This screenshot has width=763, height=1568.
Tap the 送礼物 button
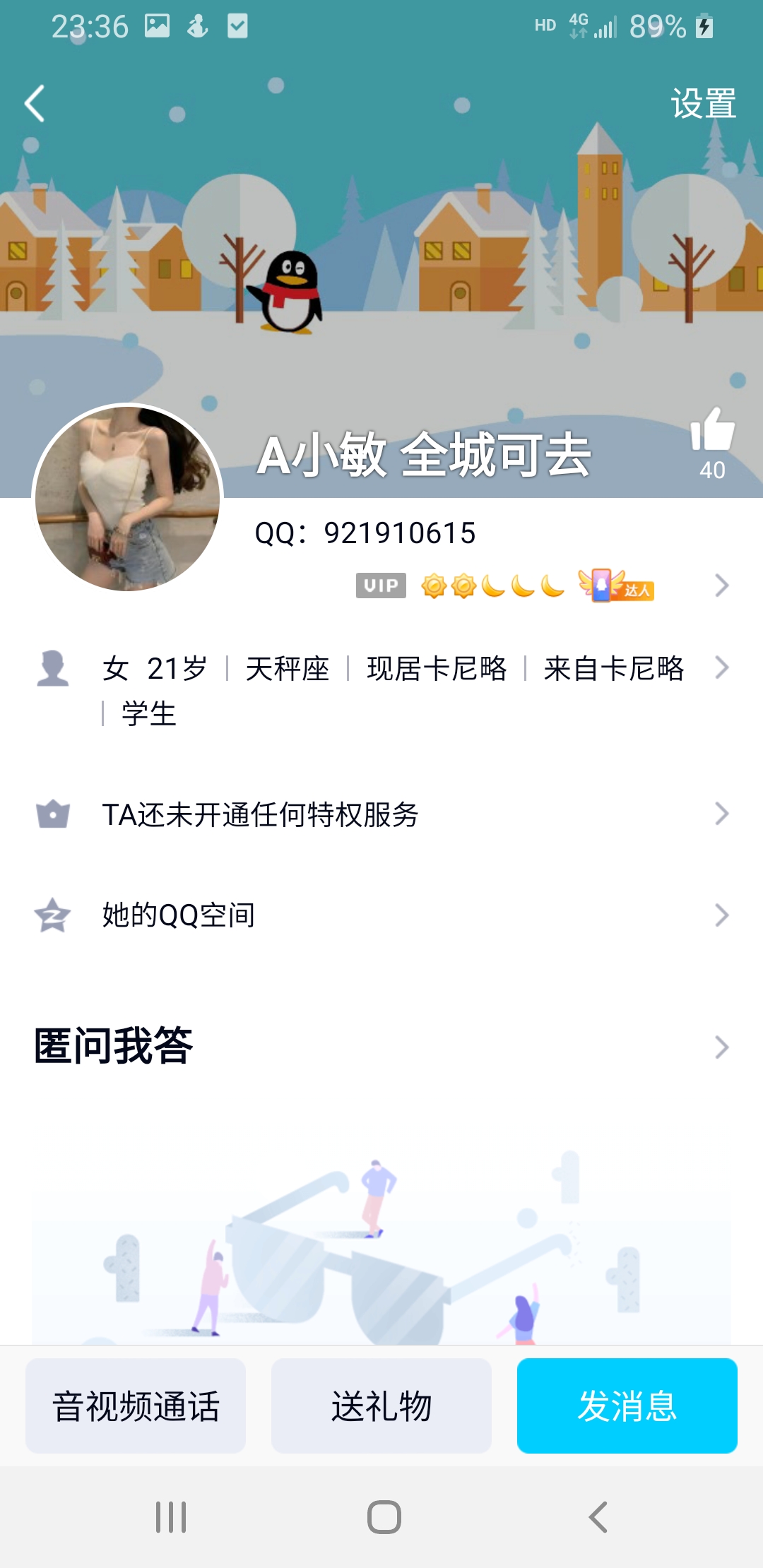pyautogui.click(x=381, y=1407)
